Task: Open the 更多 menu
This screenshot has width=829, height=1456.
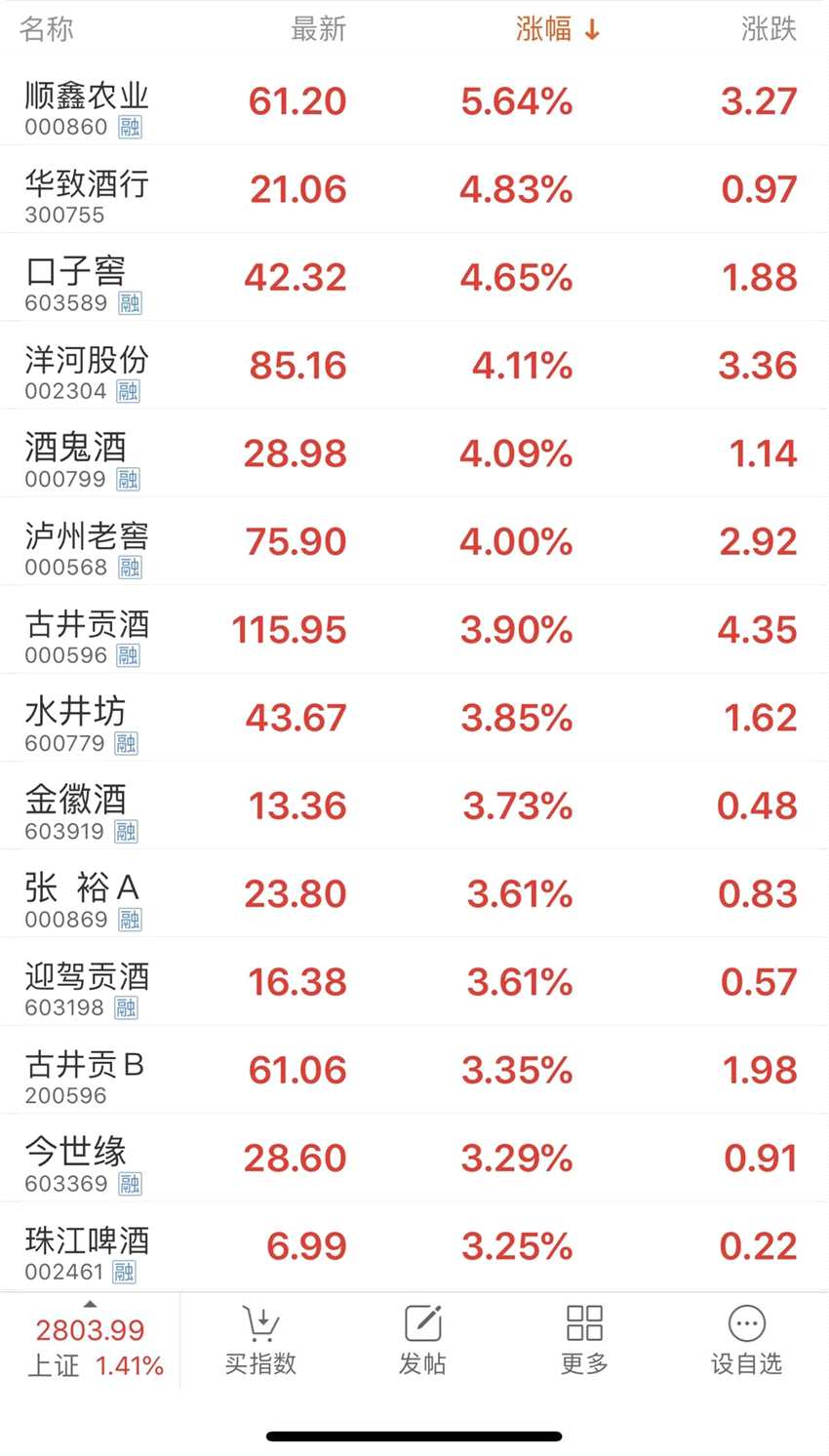Action: pyautogui.click(x=584, y=1340)
